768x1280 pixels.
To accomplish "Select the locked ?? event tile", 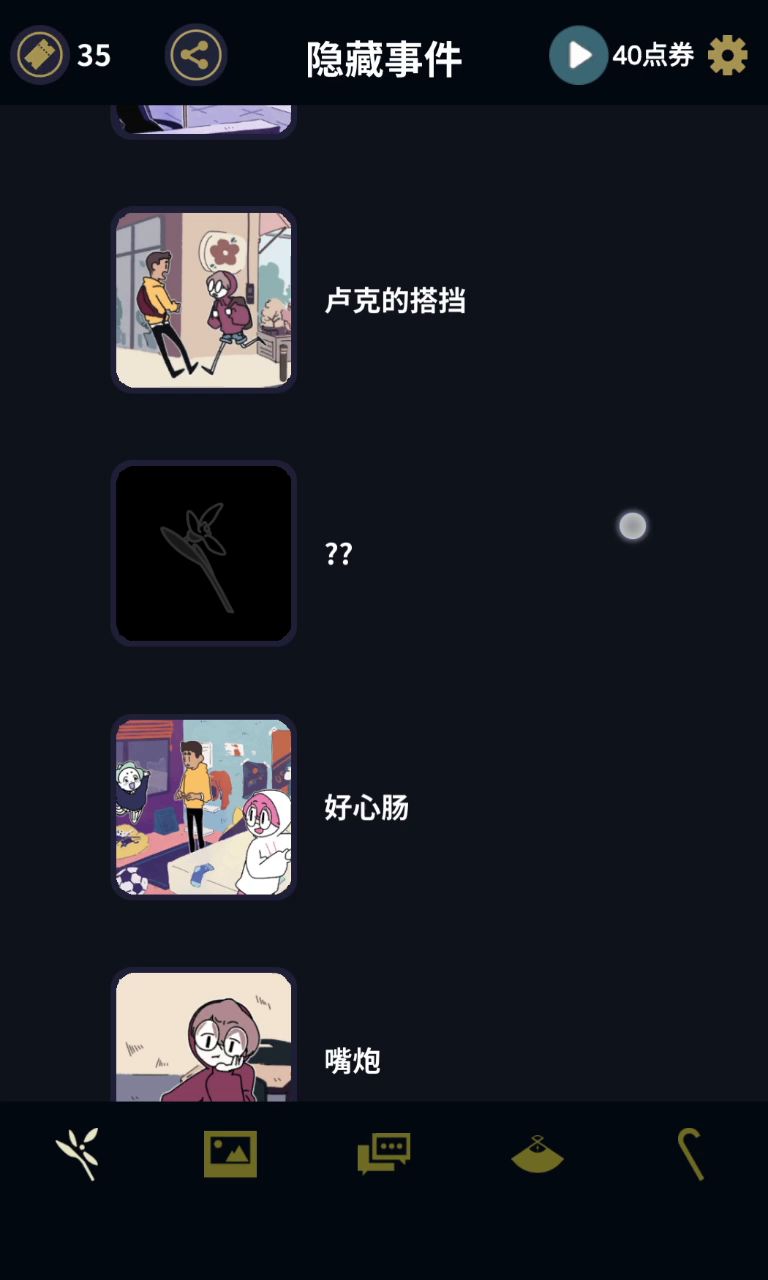I will (204, 553).
